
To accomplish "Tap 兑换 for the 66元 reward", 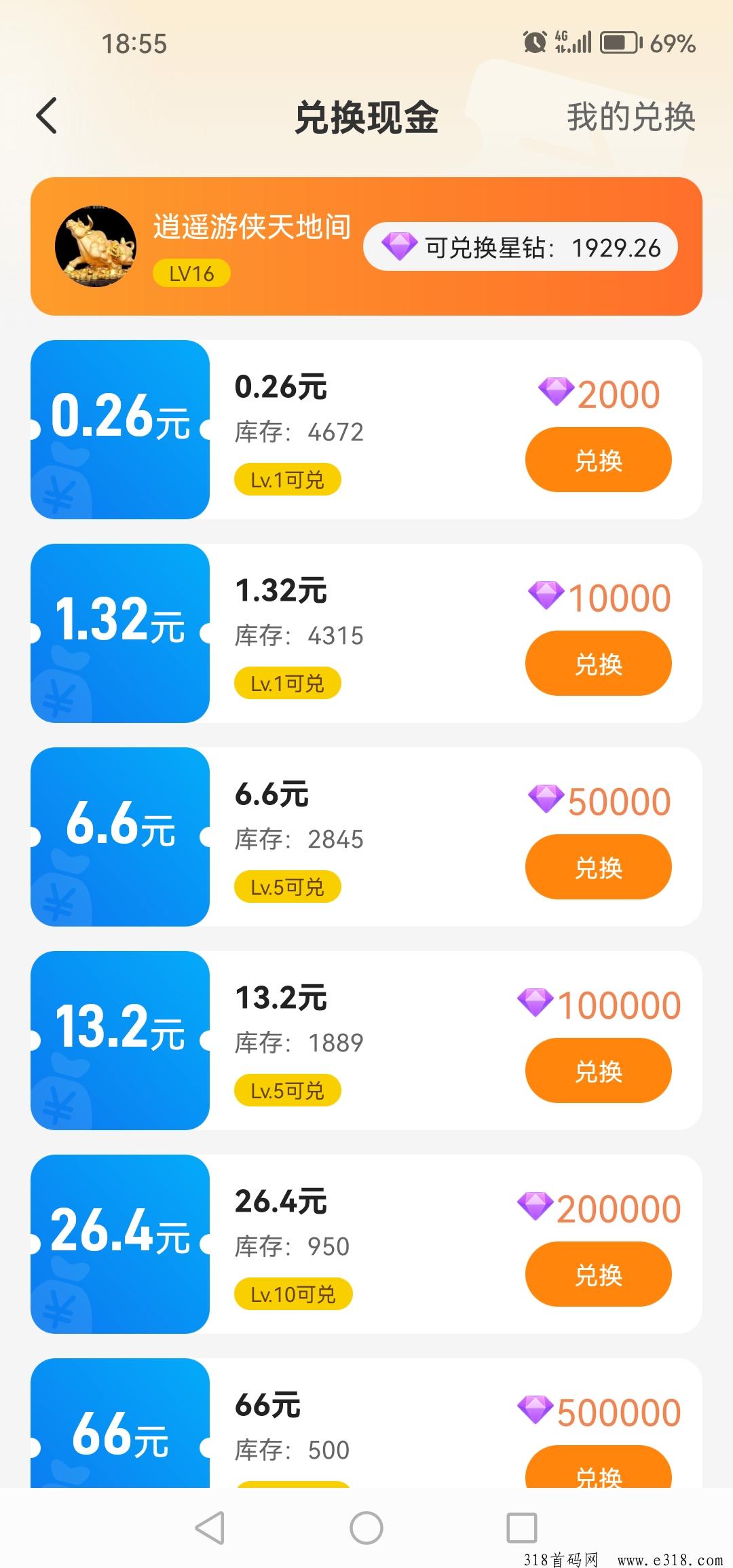I will 598,1470.
